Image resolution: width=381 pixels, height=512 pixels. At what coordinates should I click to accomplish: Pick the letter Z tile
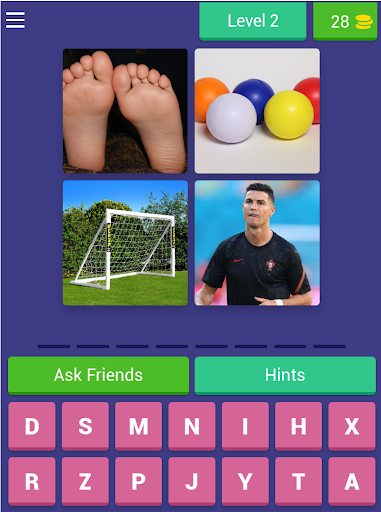pos(85,482)
